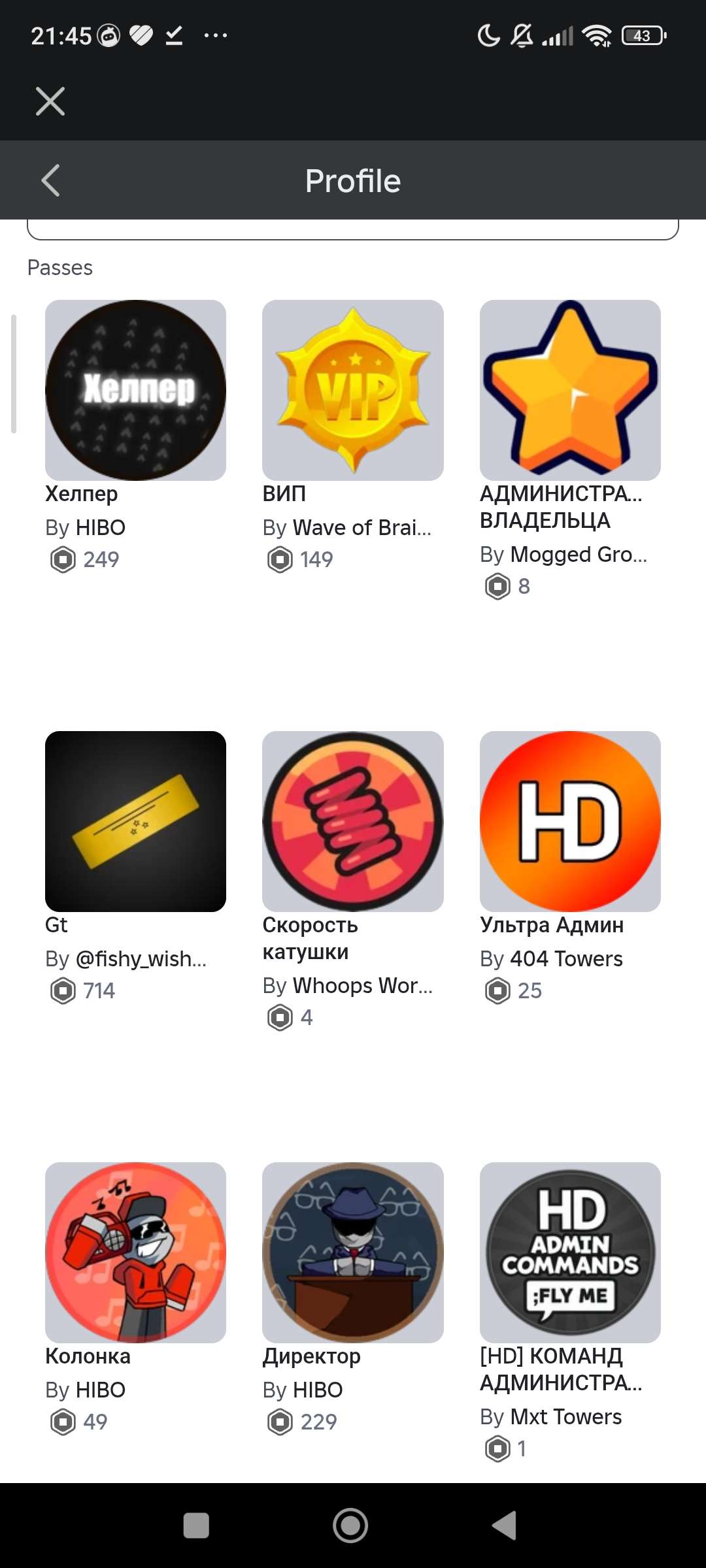Open the Хелпер pass icon
706x1568 pixels.
click(135, 390)
